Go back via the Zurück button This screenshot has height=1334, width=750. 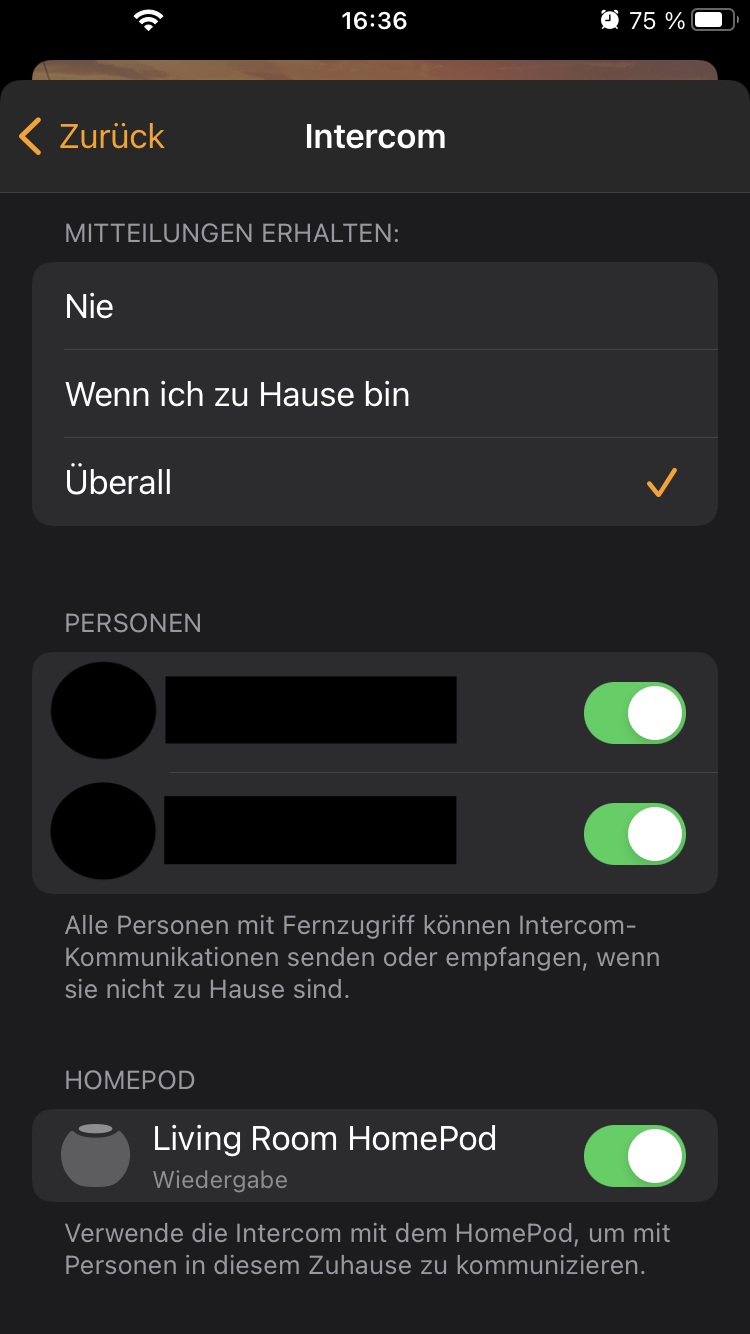92,137
